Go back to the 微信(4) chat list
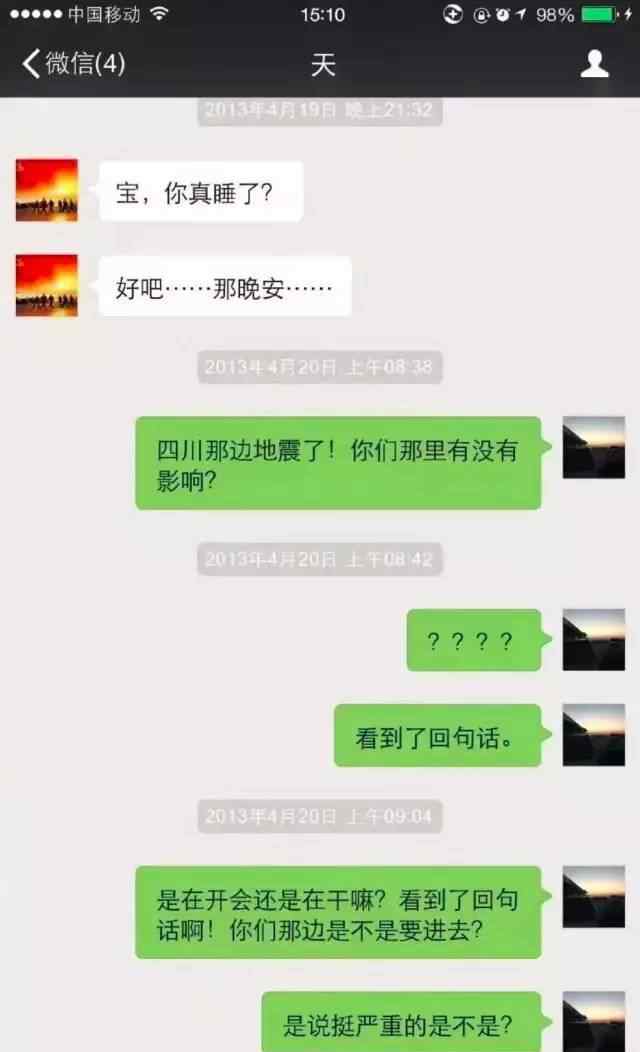640x1052 pixels. coord(74,64)
